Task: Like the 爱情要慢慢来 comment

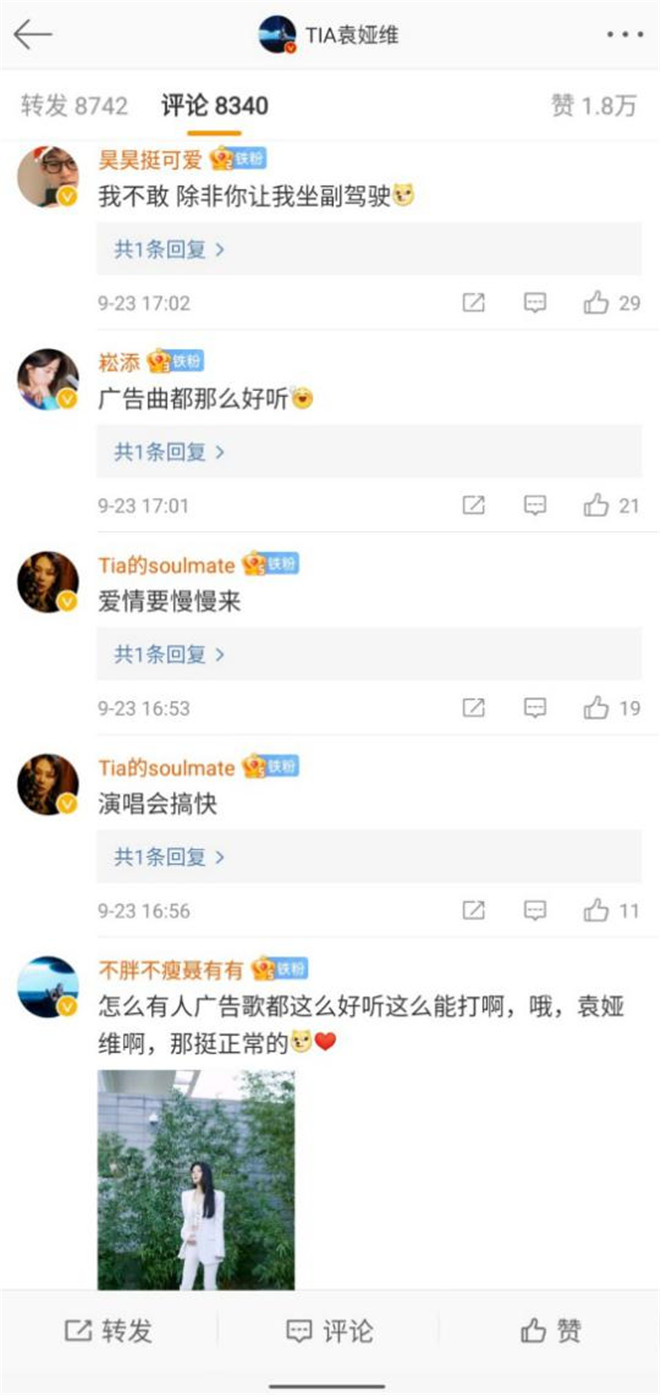Action: tap(612, 708)
